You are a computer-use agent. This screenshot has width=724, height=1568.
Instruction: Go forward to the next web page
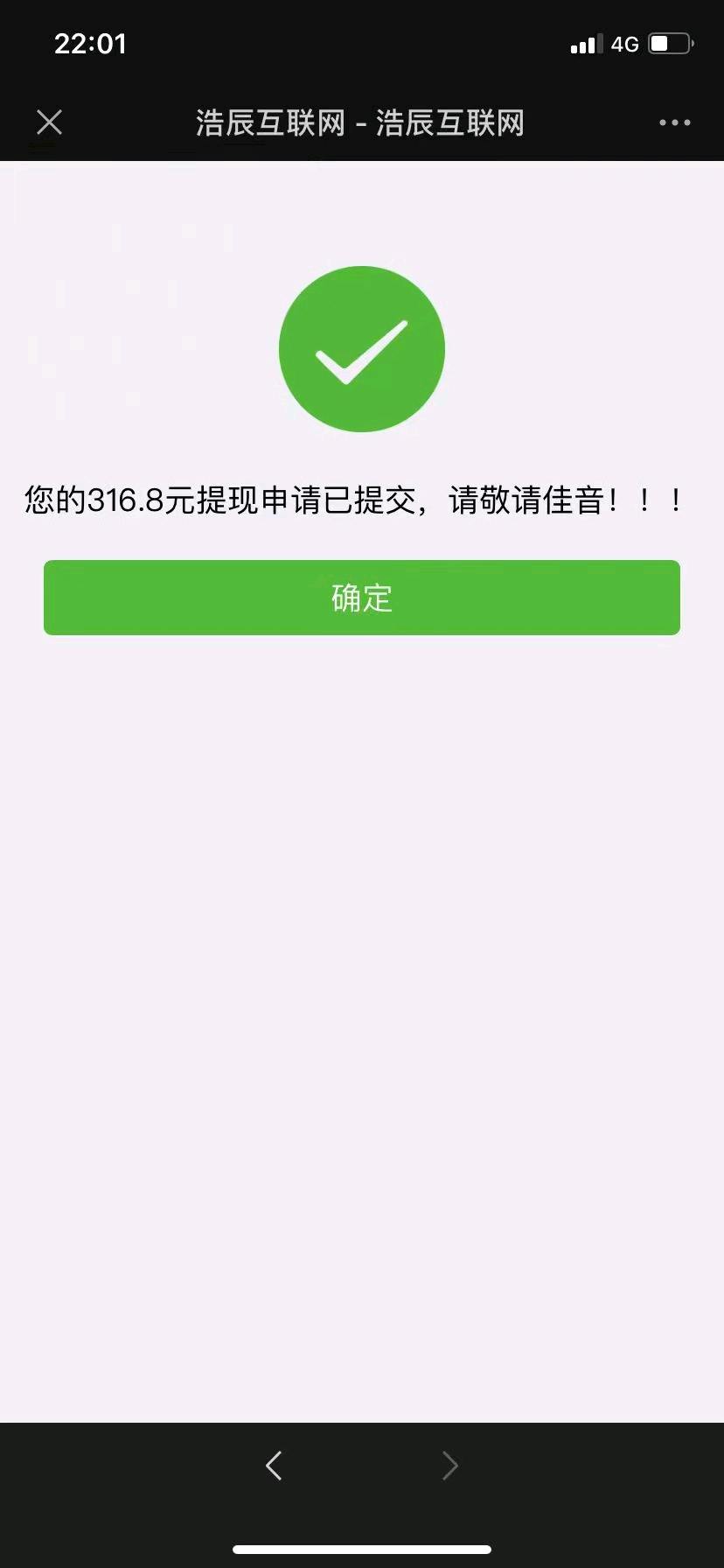point(449,1465)
